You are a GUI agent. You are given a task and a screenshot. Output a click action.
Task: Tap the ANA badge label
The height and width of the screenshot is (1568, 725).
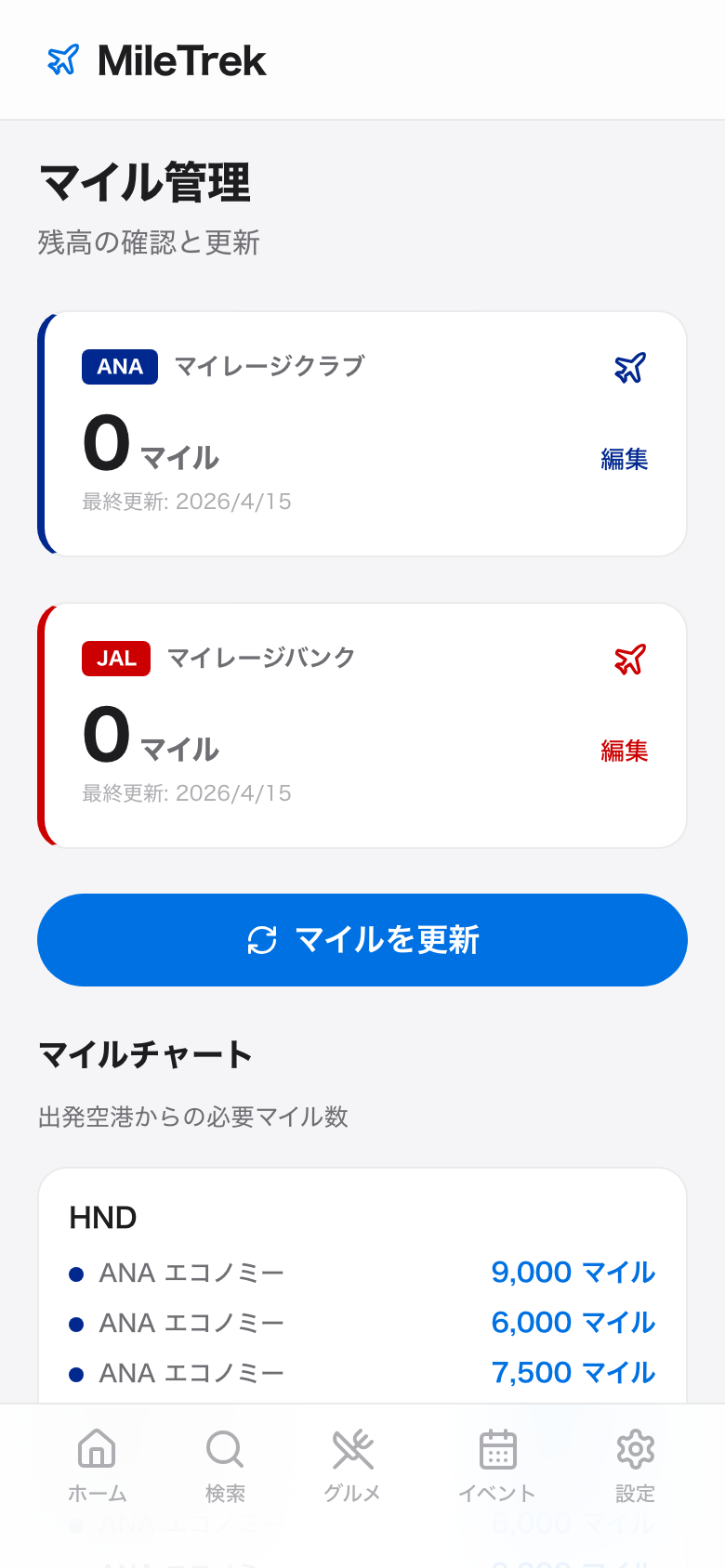(x=119, y=368)
